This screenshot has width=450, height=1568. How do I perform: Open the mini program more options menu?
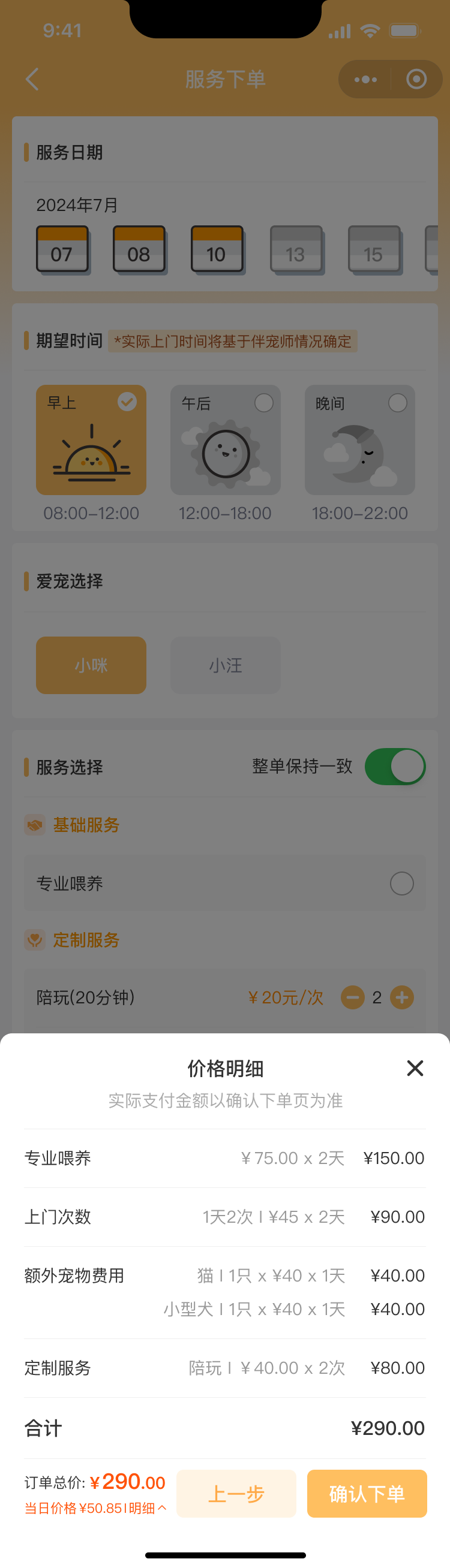click(x=365, y=79)
